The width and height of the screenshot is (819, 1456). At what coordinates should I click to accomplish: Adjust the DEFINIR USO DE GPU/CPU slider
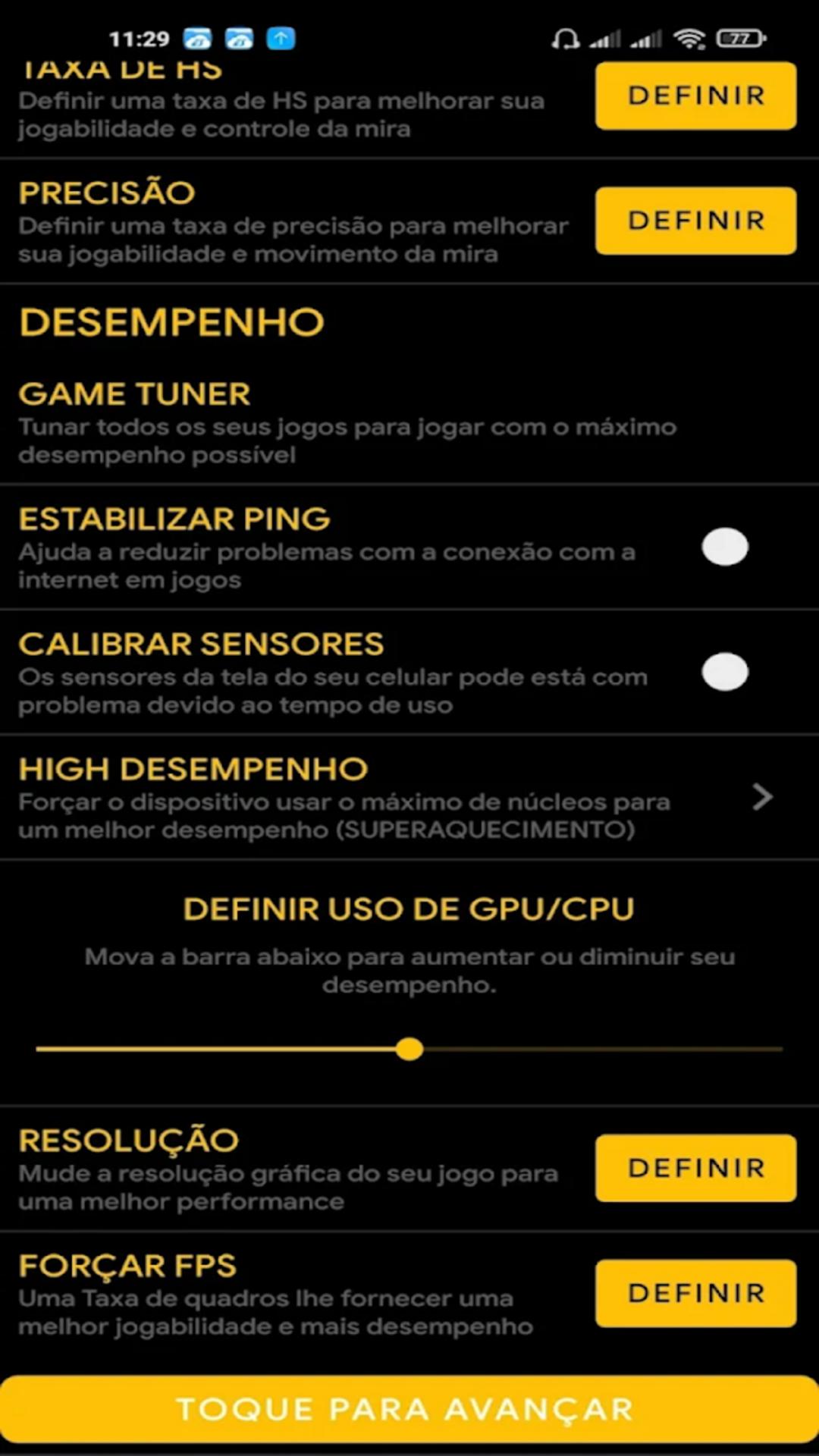coord(409,1048)
